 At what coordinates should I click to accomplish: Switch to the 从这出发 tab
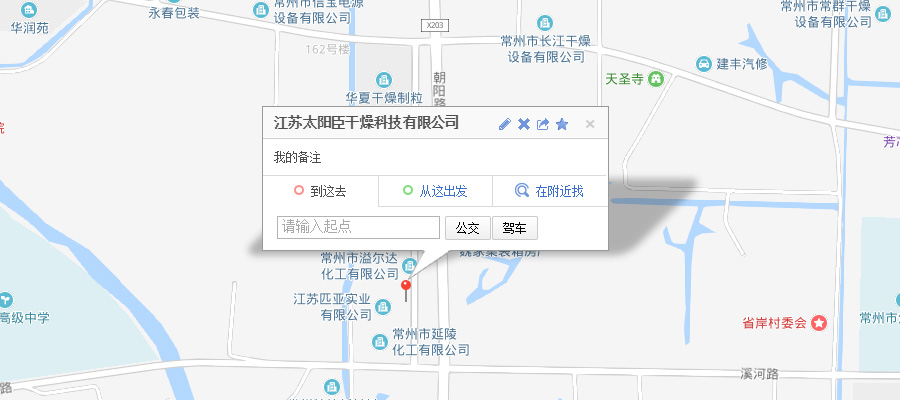(x=434, y=191)
